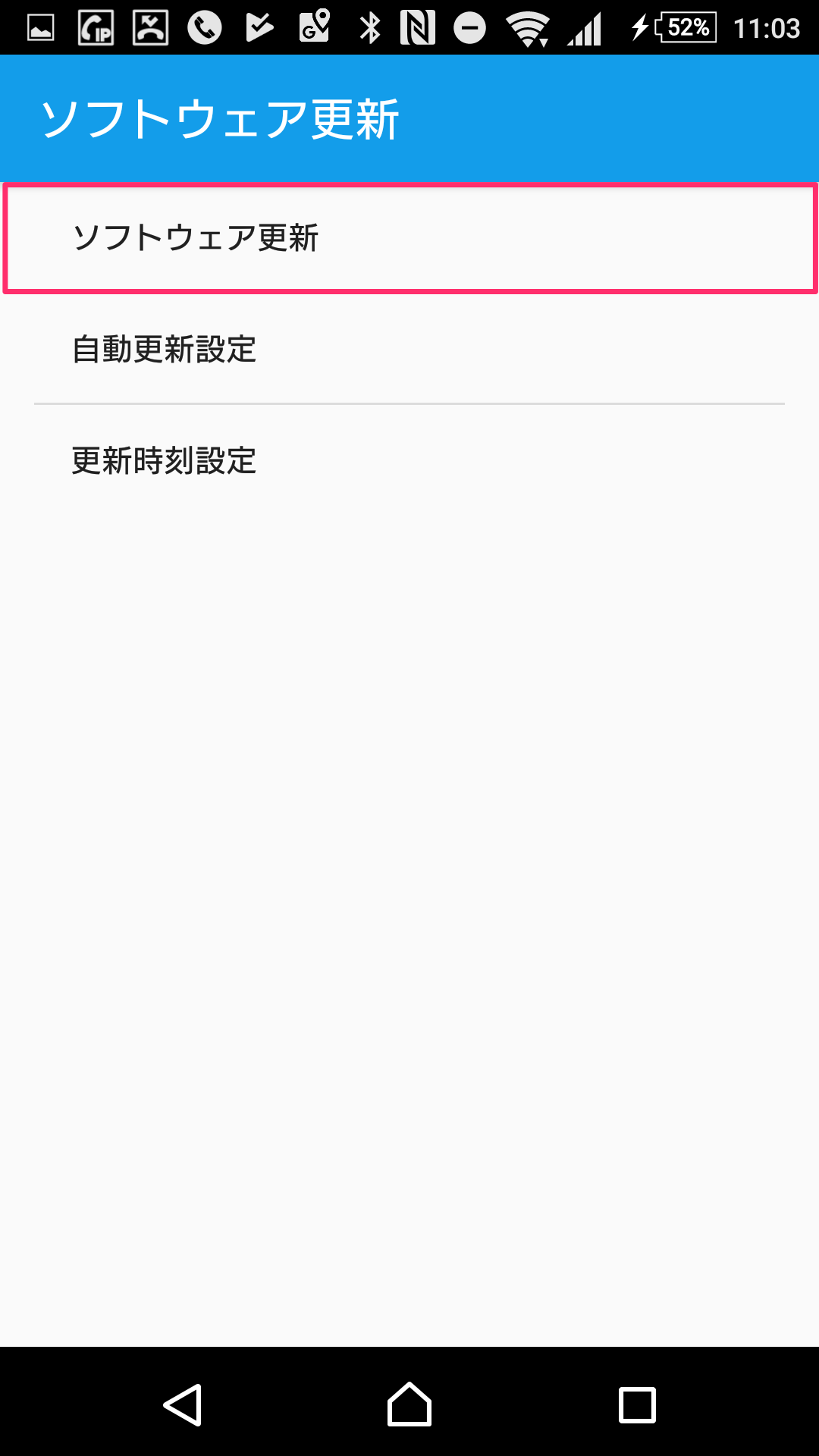This screenshot has width=819, height=1456.
Task: Open the highlighted ソフトウェア更新 row
Action: click(x=409, y=238)
